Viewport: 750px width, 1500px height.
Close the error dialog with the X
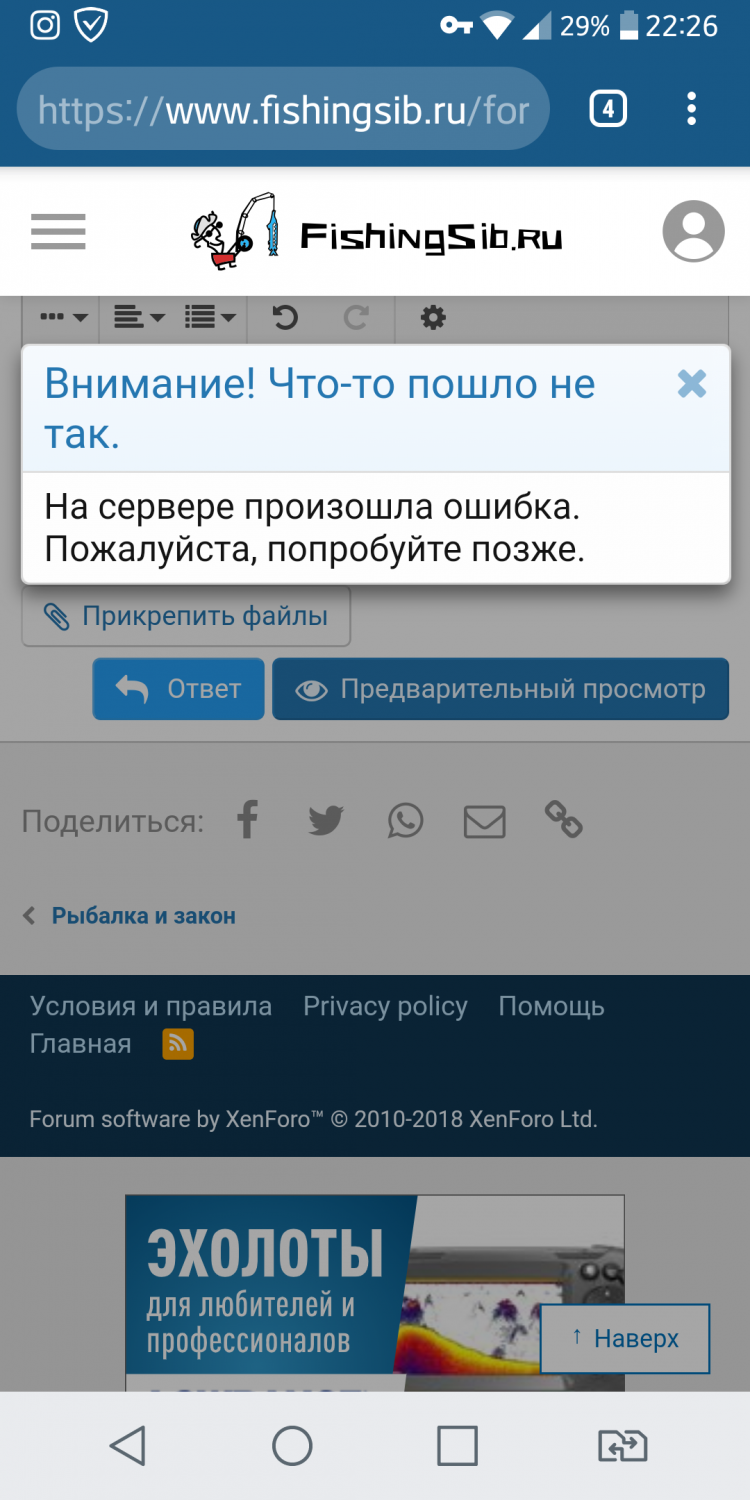point(691,384)
